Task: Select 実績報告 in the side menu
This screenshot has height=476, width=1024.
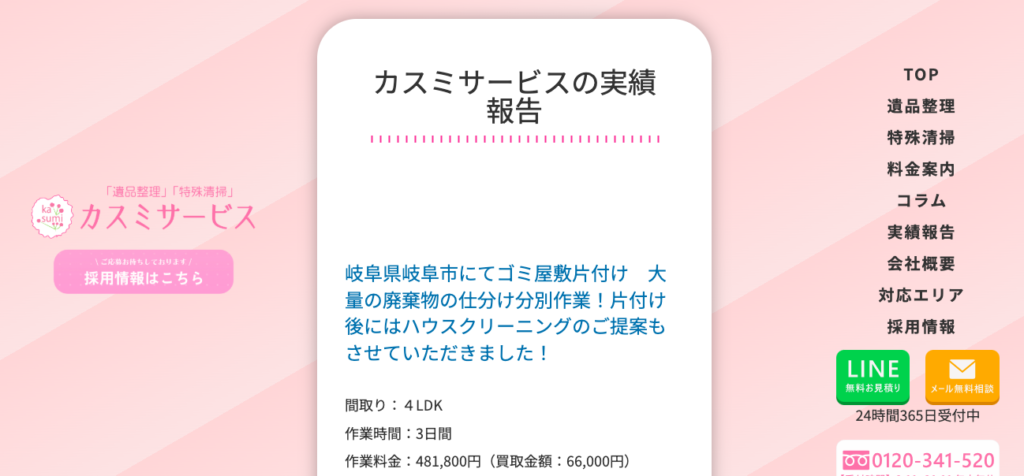Action: pyautogui.click(x=920, y=232)
